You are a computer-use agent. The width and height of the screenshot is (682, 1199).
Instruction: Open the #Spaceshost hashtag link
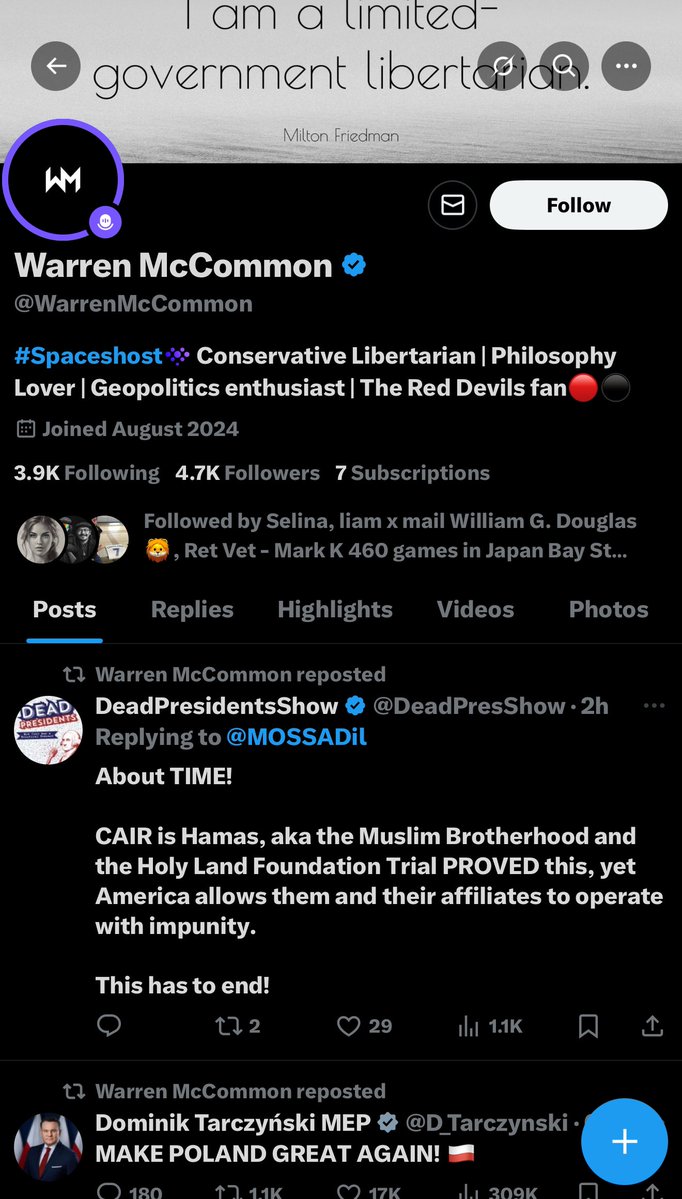pyautogui.click(x=89, y=356)
